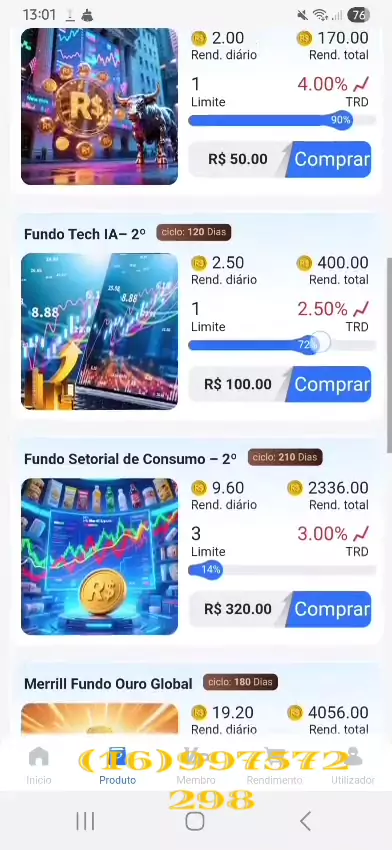Image resolution: width=392 pixels, height=850 pixels.
Task: Open the Rendimento tab
Action: point(274,765)
